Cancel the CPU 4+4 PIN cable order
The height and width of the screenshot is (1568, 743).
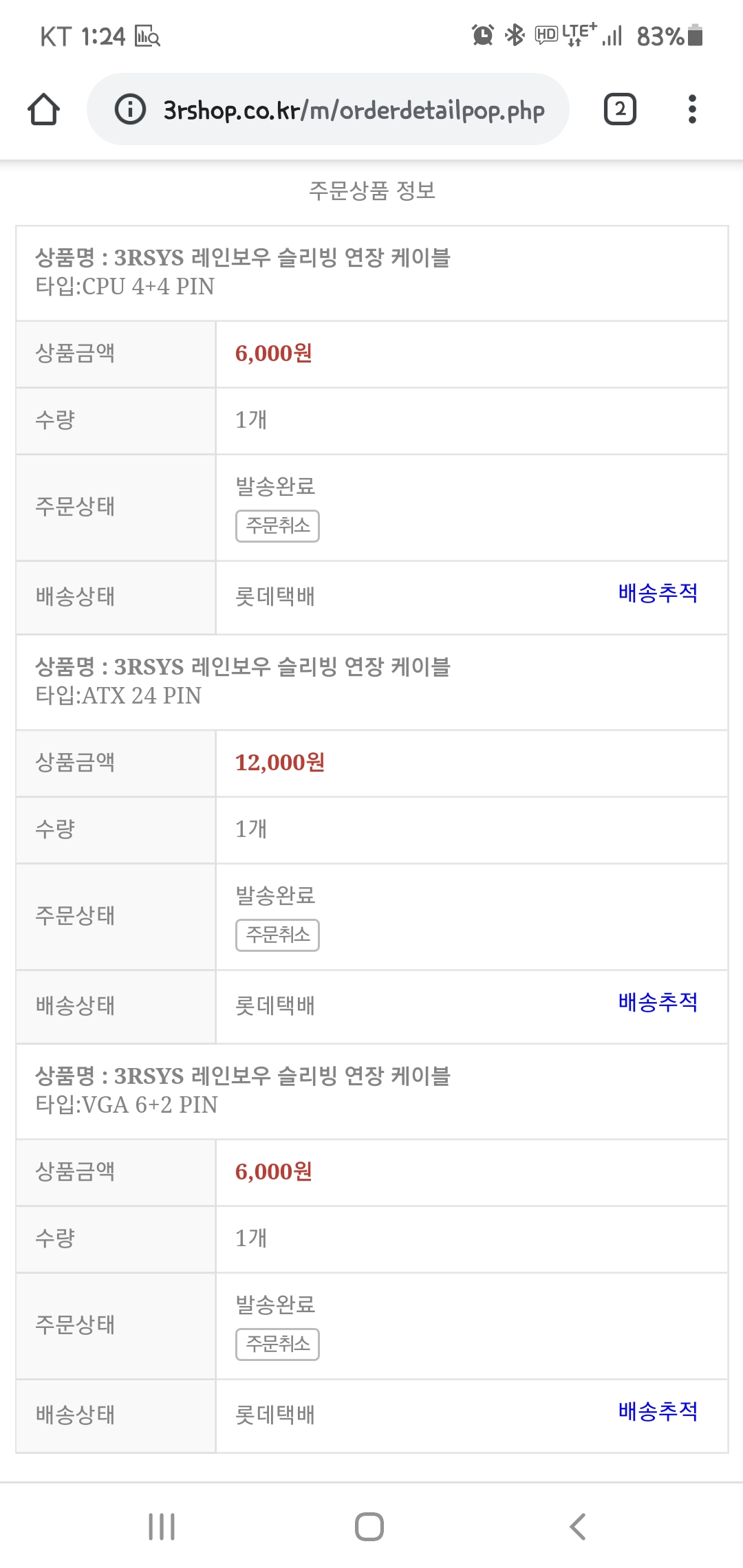click(x=277, y=526)
